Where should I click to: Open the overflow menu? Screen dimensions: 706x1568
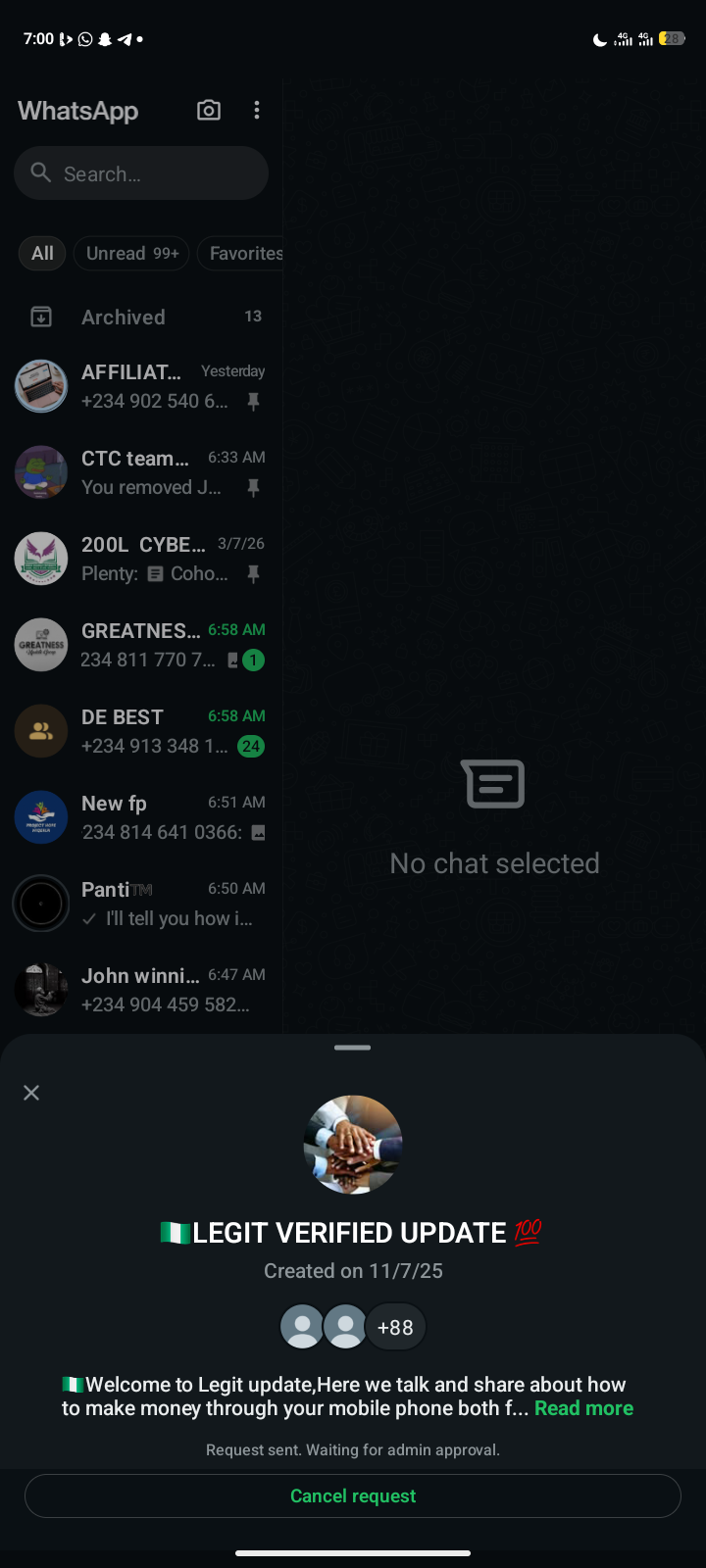(x=257, y=110)
